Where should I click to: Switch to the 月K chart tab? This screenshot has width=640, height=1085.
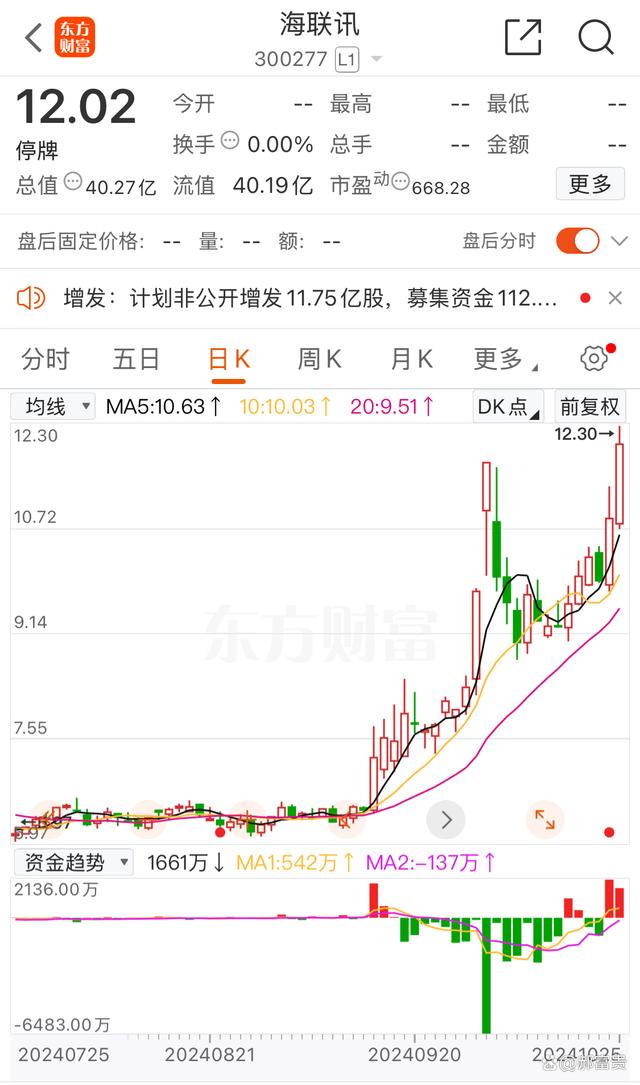(x=412, y=359)
